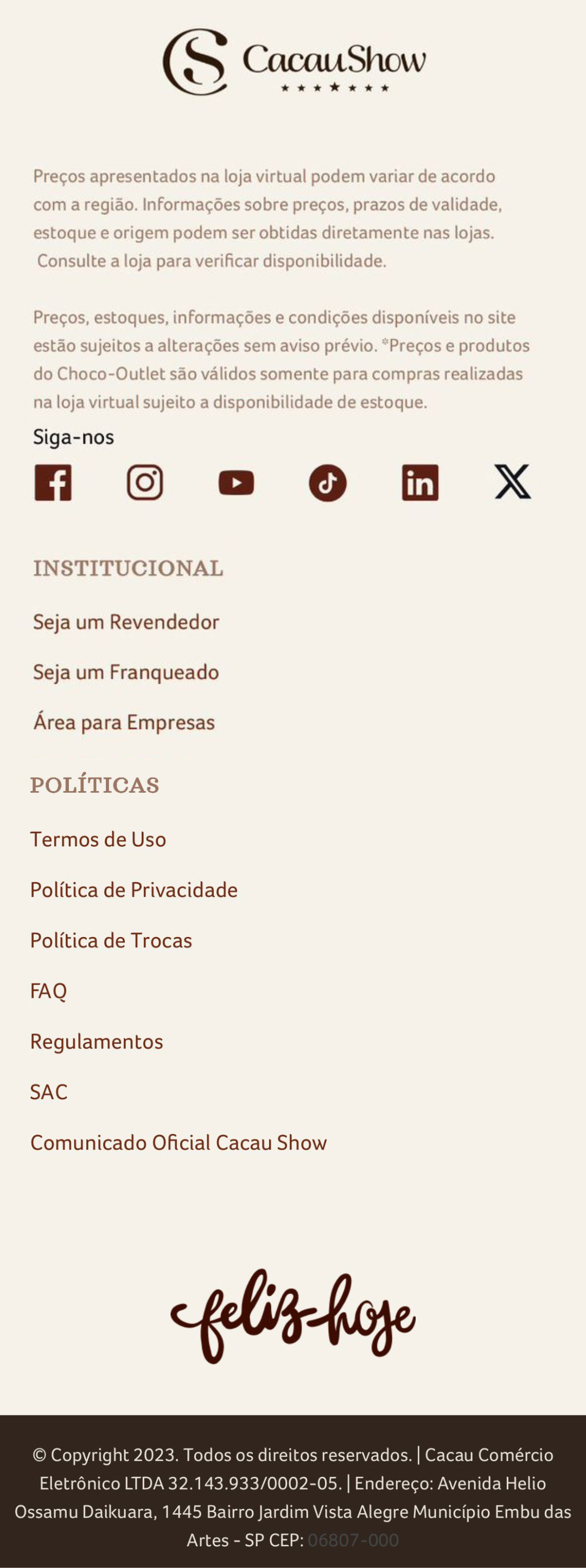The height and width of the screenshot is (1568, 586).
Task: Open Política de Privacidade
Action: (134, 890)
